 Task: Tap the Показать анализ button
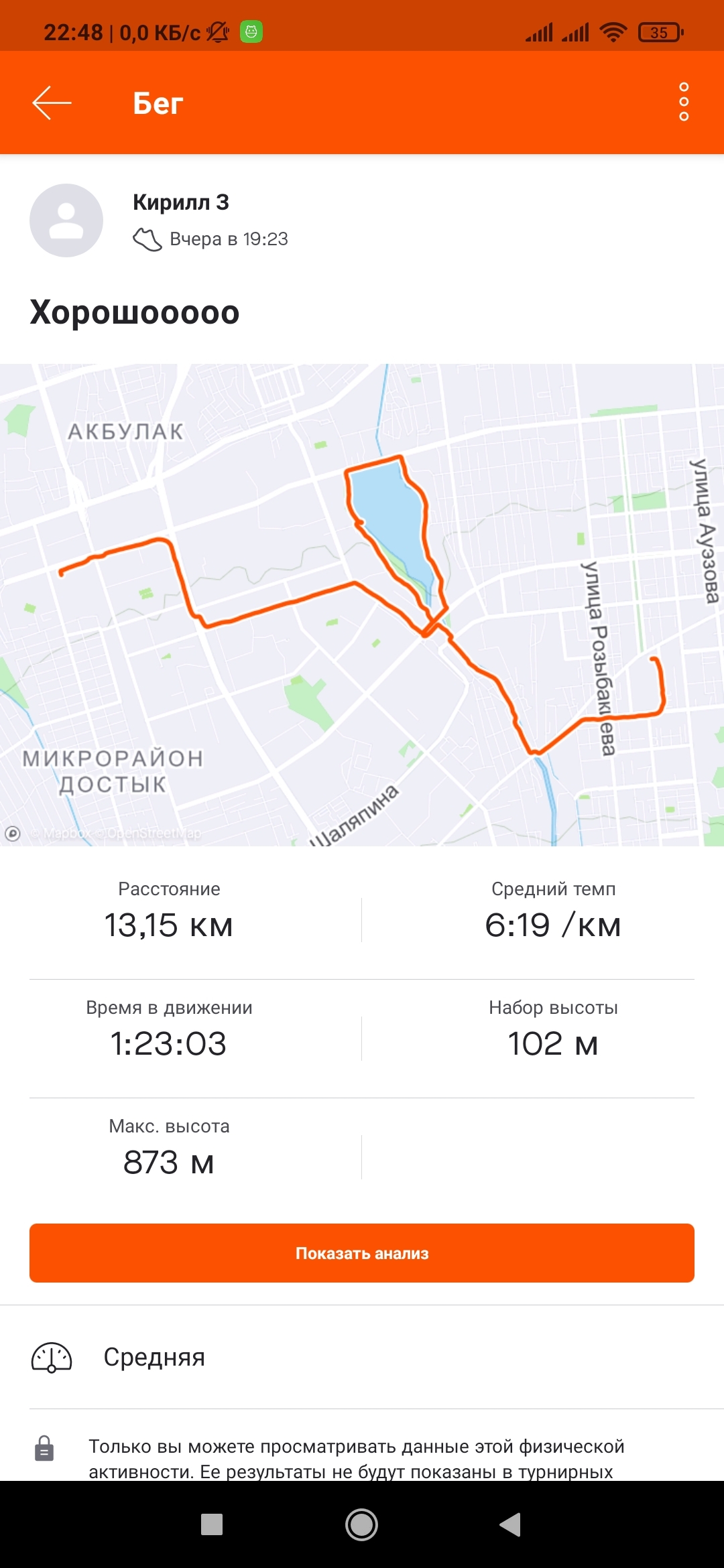click(x=362, y=1253)
